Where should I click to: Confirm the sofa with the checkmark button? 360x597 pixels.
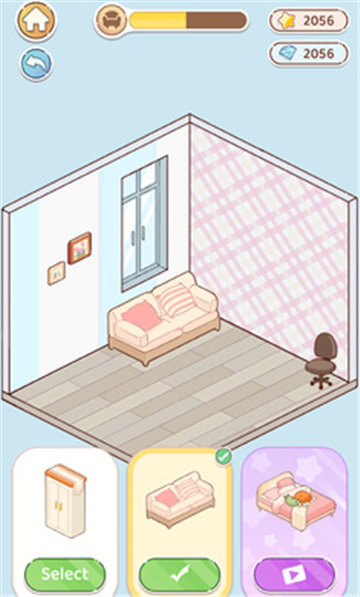[x=180, y=574]
